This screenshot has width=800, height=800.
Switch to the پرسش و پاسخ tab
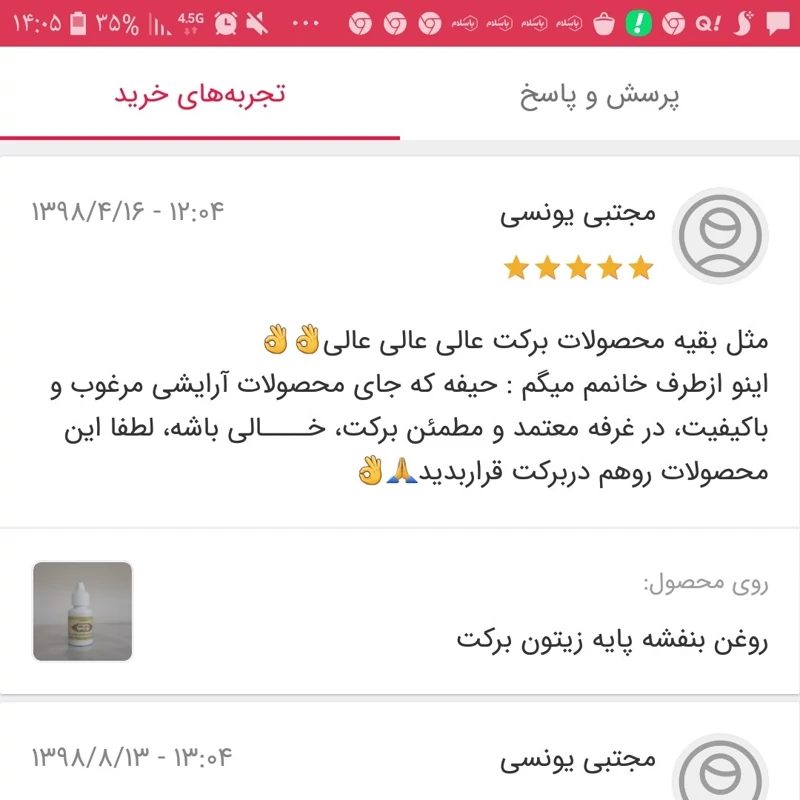(x=600, y=96)
